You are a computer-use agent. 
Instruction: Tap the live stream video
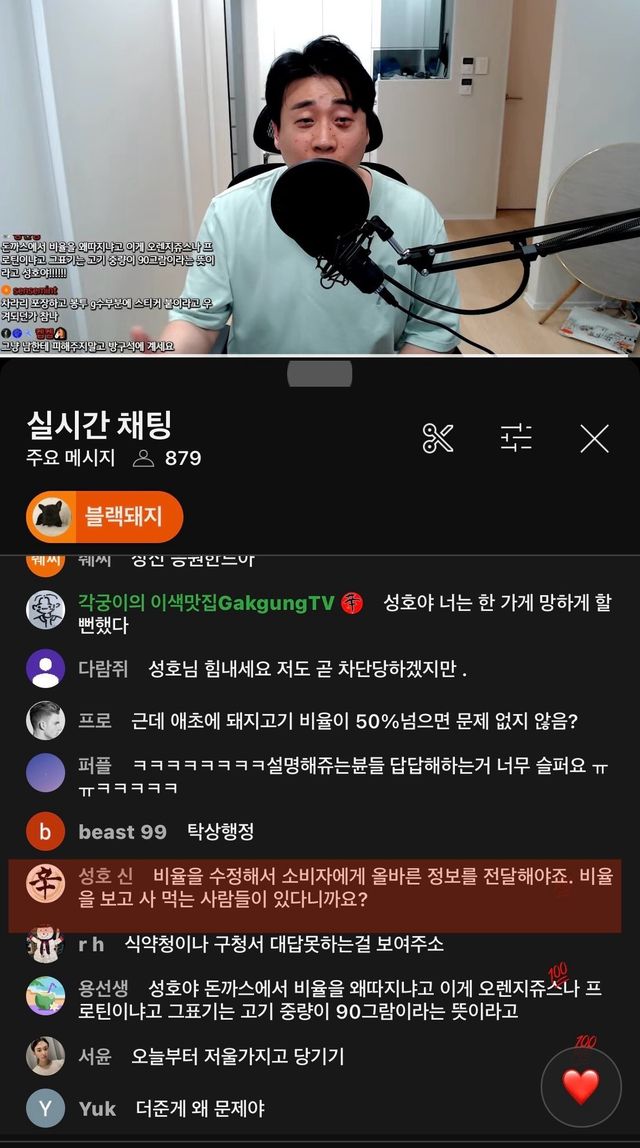coord(320,178)
